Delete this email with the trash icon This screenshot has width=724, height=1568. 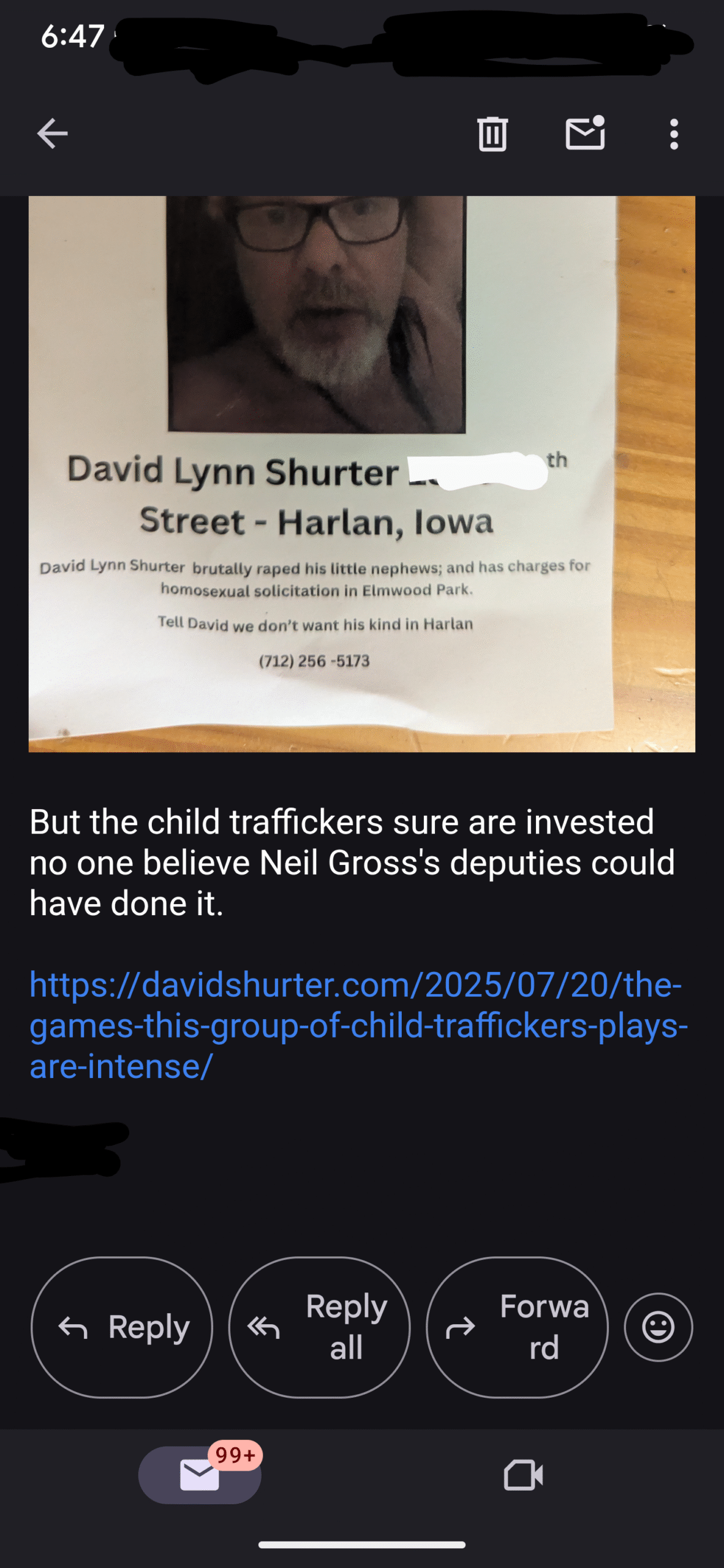pyautogui.click(x=492, y=134)
